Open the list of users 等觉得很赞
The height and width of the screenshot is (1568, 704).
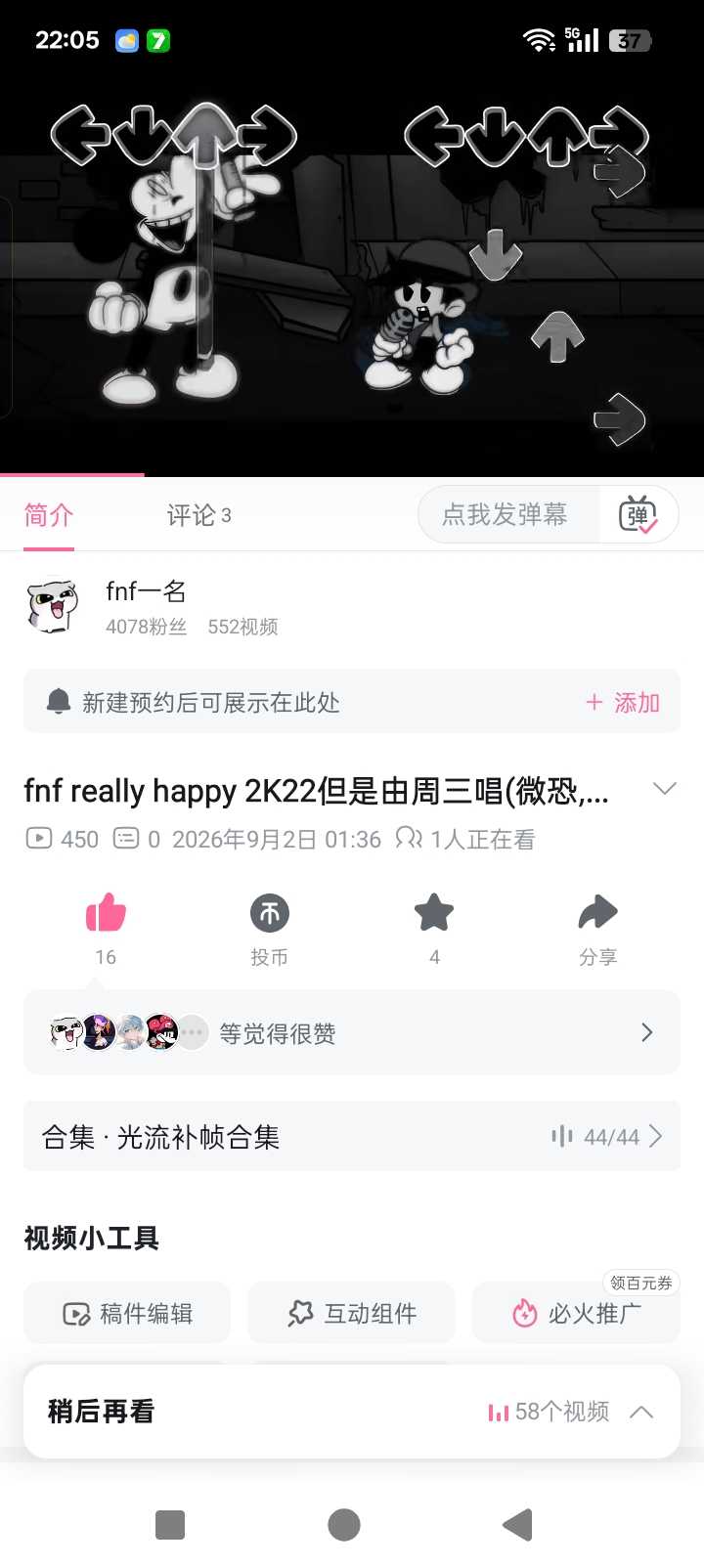tap(352, 1032)
